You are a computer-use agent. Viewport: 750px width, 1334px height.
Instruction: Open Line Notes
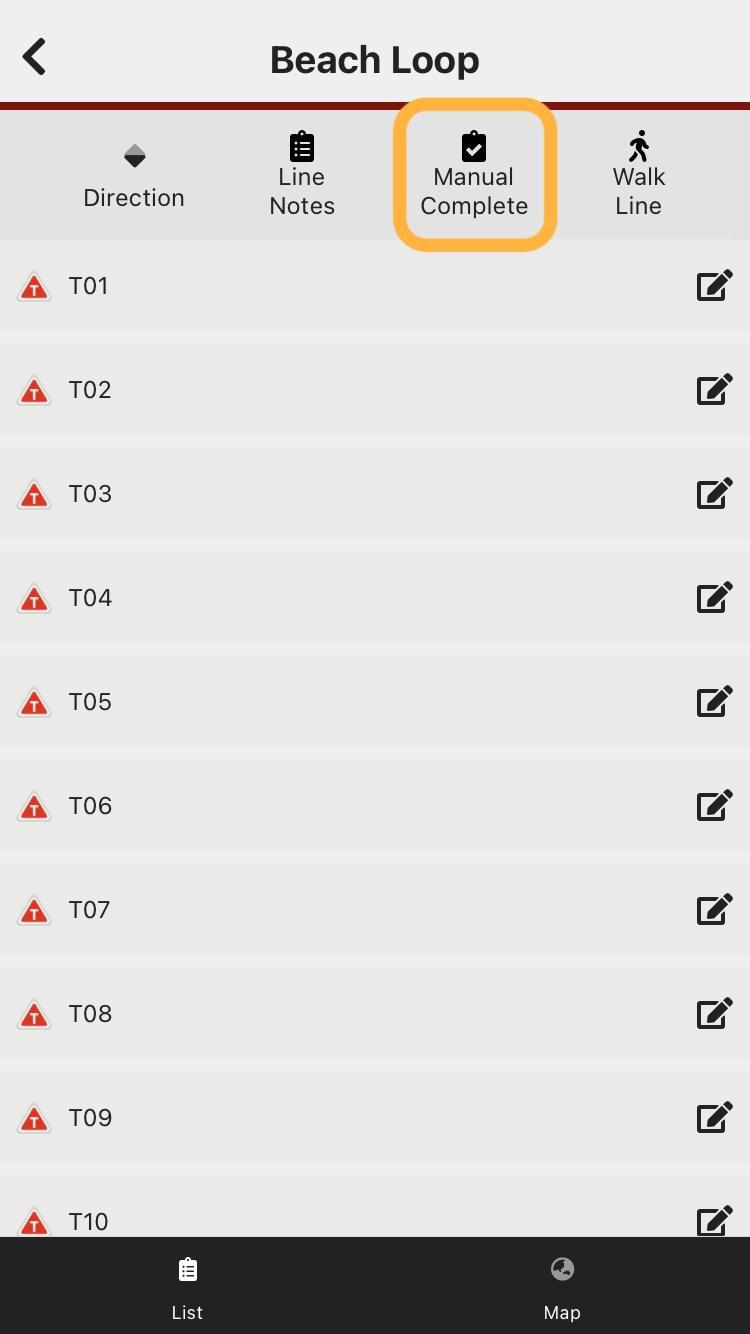click(x=302, y=175)
